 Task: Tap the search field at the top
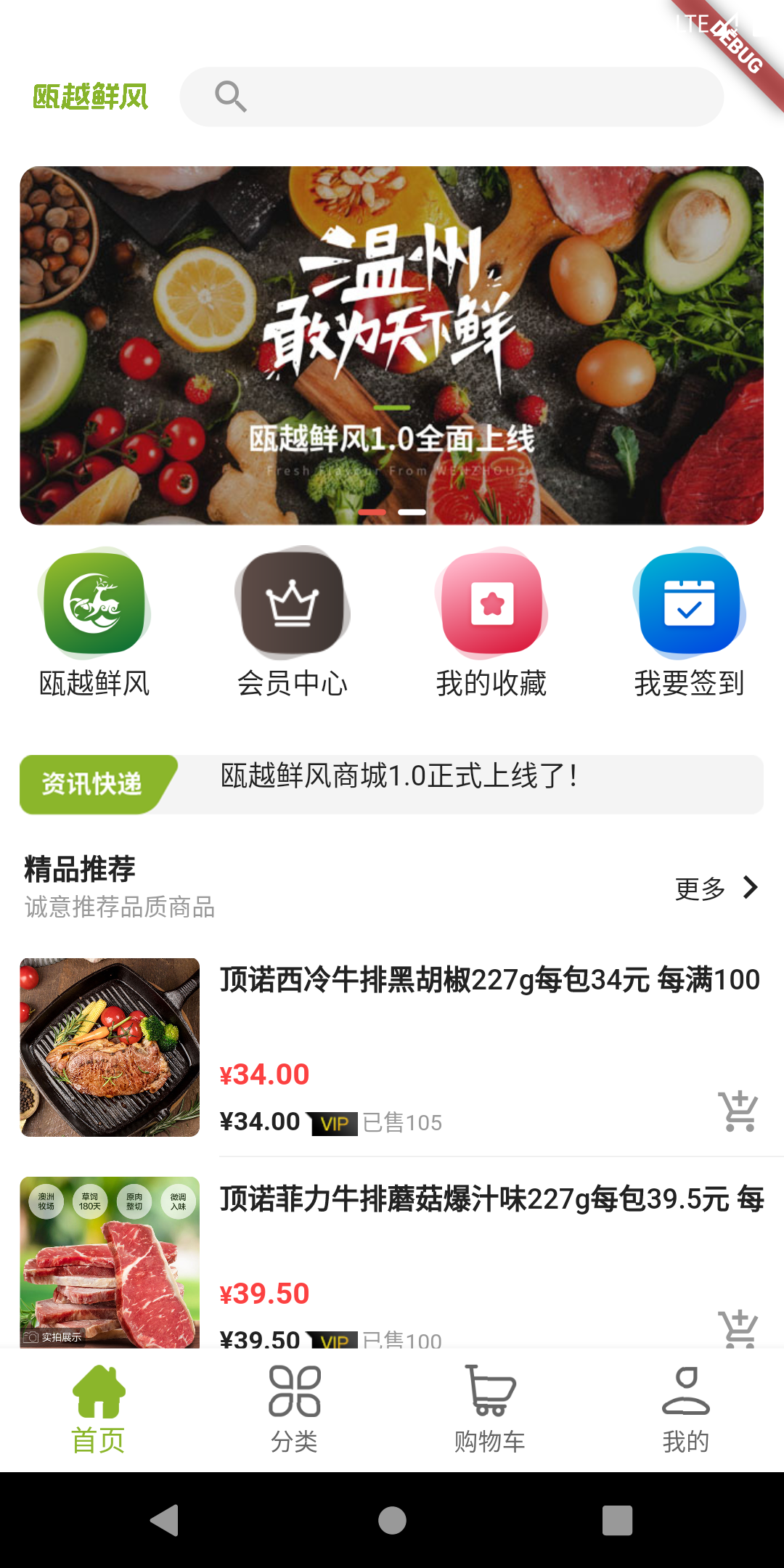click(452, 97)
